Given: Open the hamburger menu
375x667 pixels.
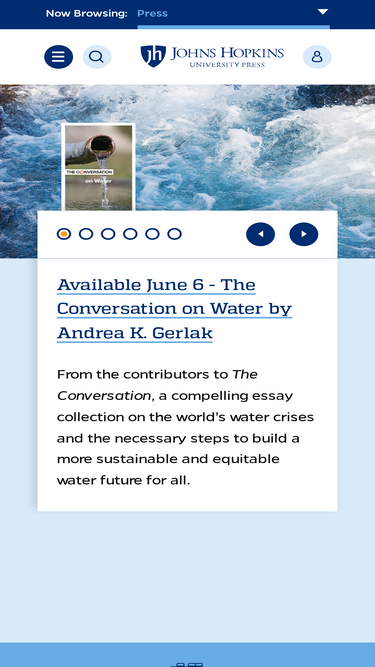Looking at the screenshot, I should coord(59,57).
